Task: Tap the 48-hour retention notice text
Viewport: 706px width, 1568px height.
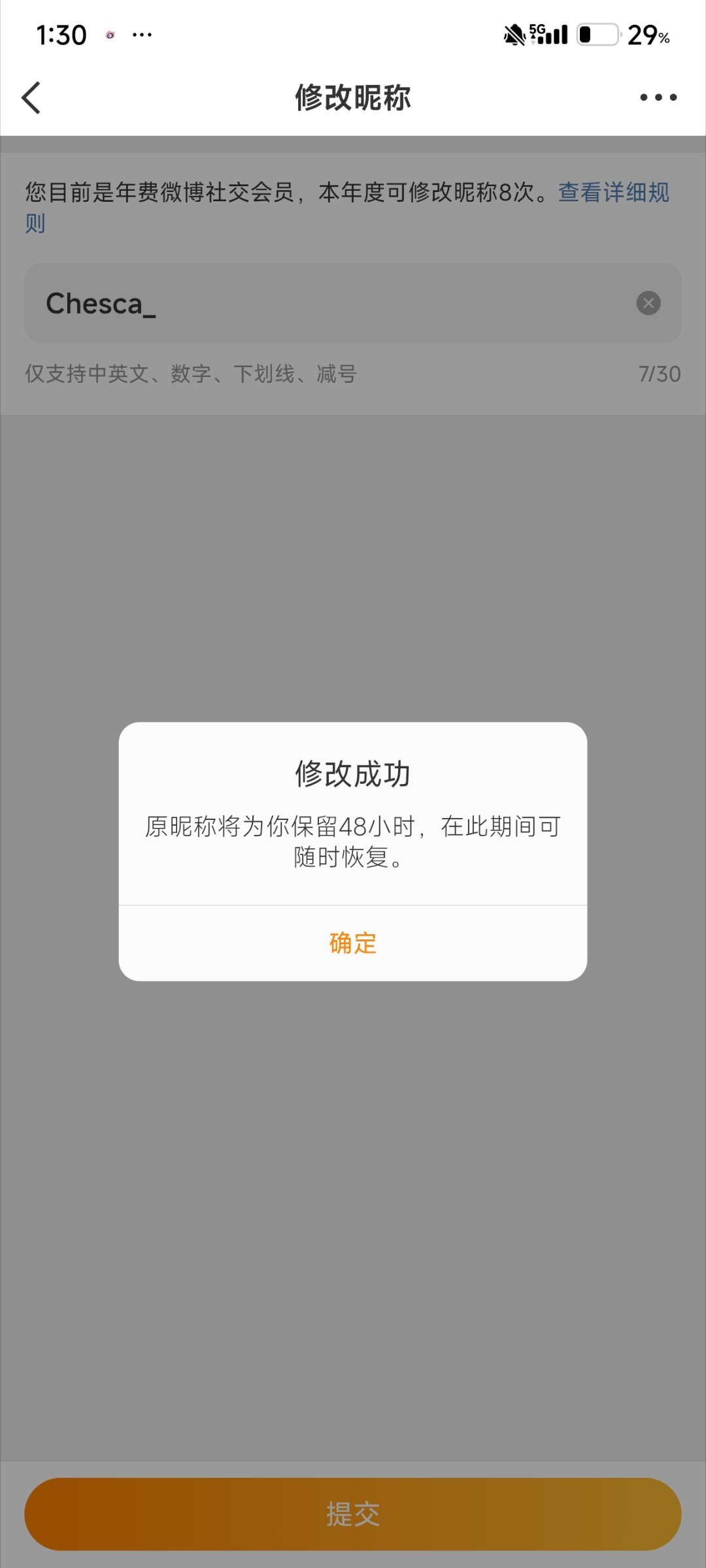Action: coord(353,843)
